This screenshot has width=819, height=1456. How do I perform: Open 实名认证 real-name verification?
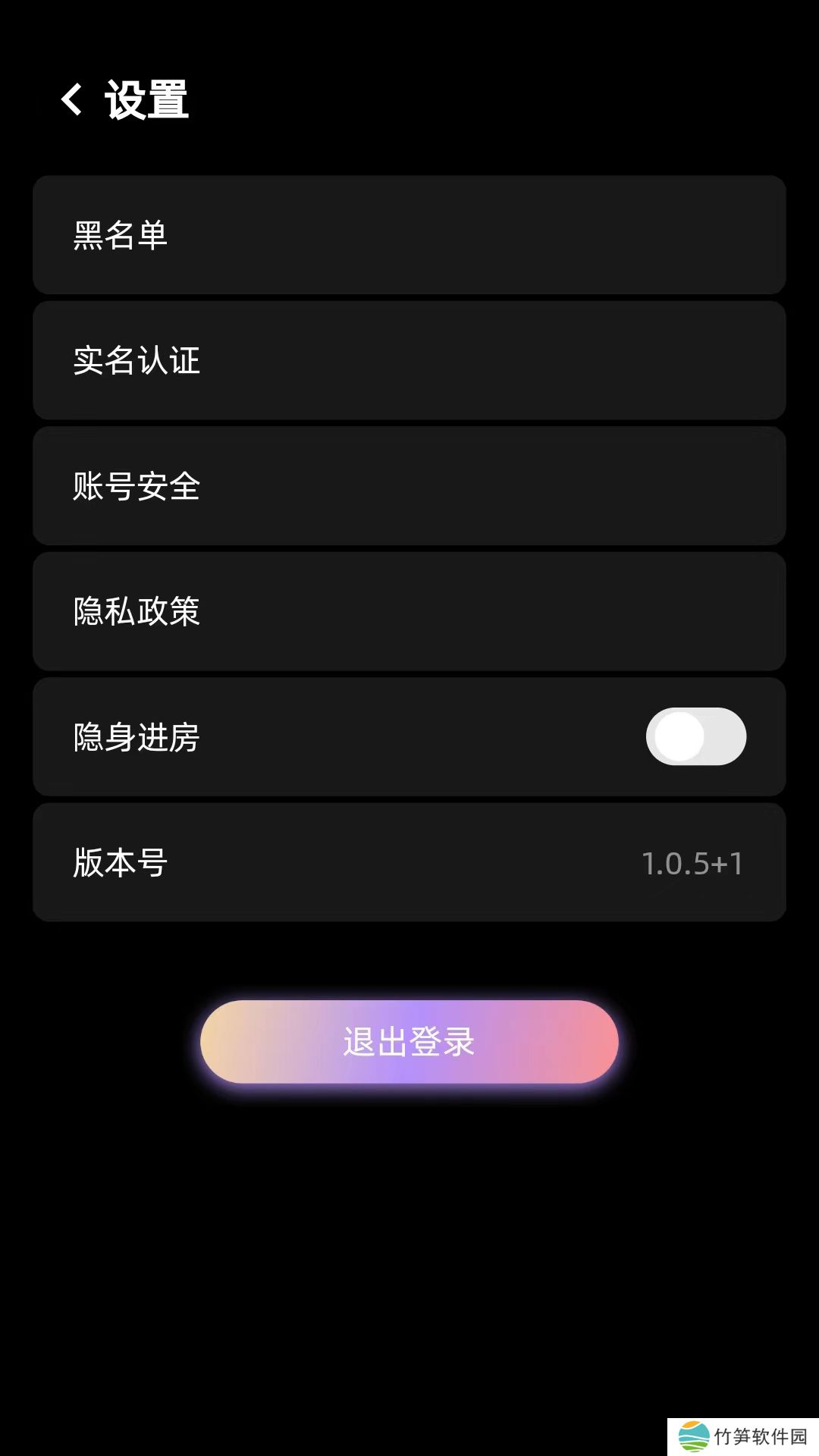[409, 360]
